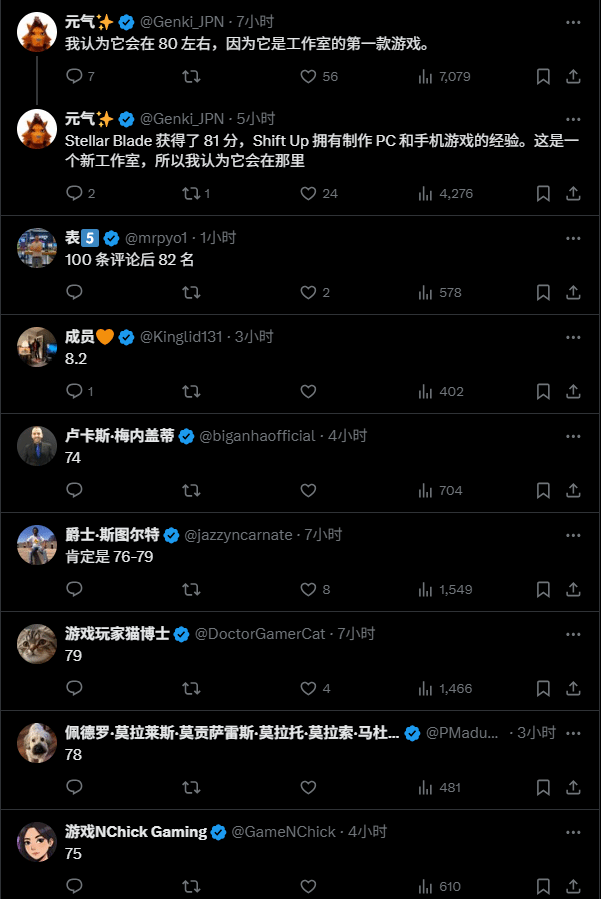The image size is (601, 899).
Task: Repost DoctorGamerCat's post saying 79
Action: click(x=191, y=688)
